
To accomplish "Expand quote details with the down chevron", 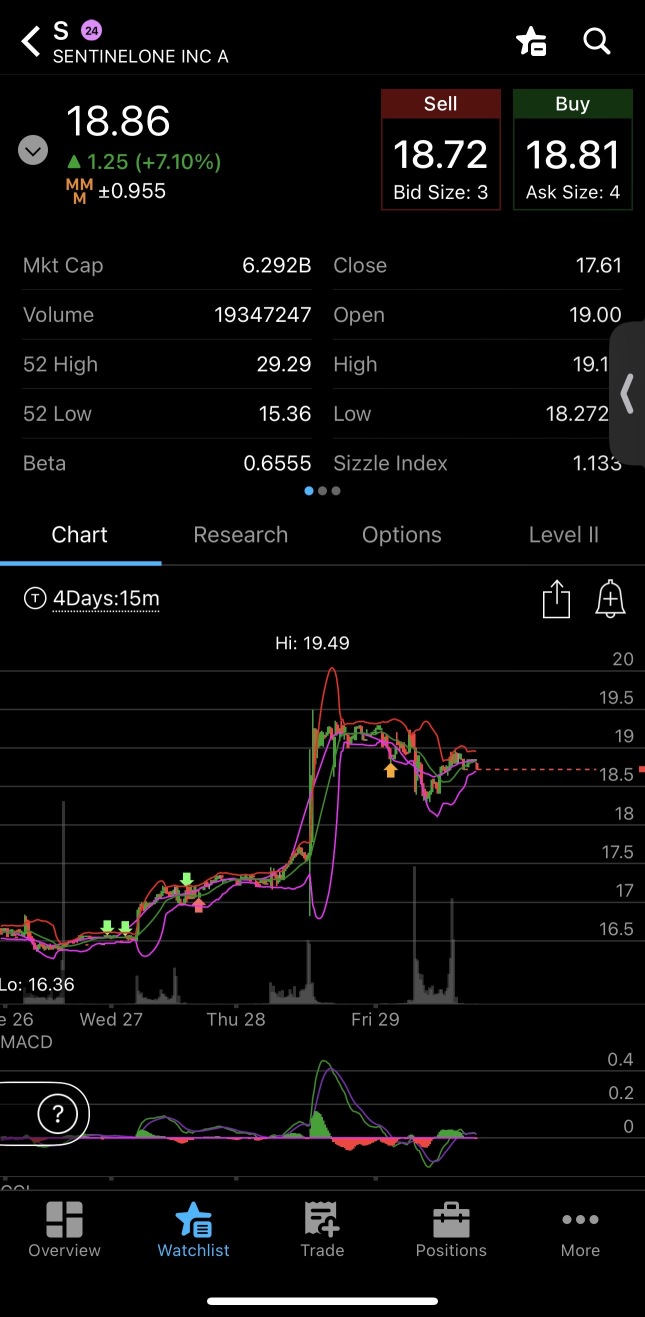I will click(33, 151).
